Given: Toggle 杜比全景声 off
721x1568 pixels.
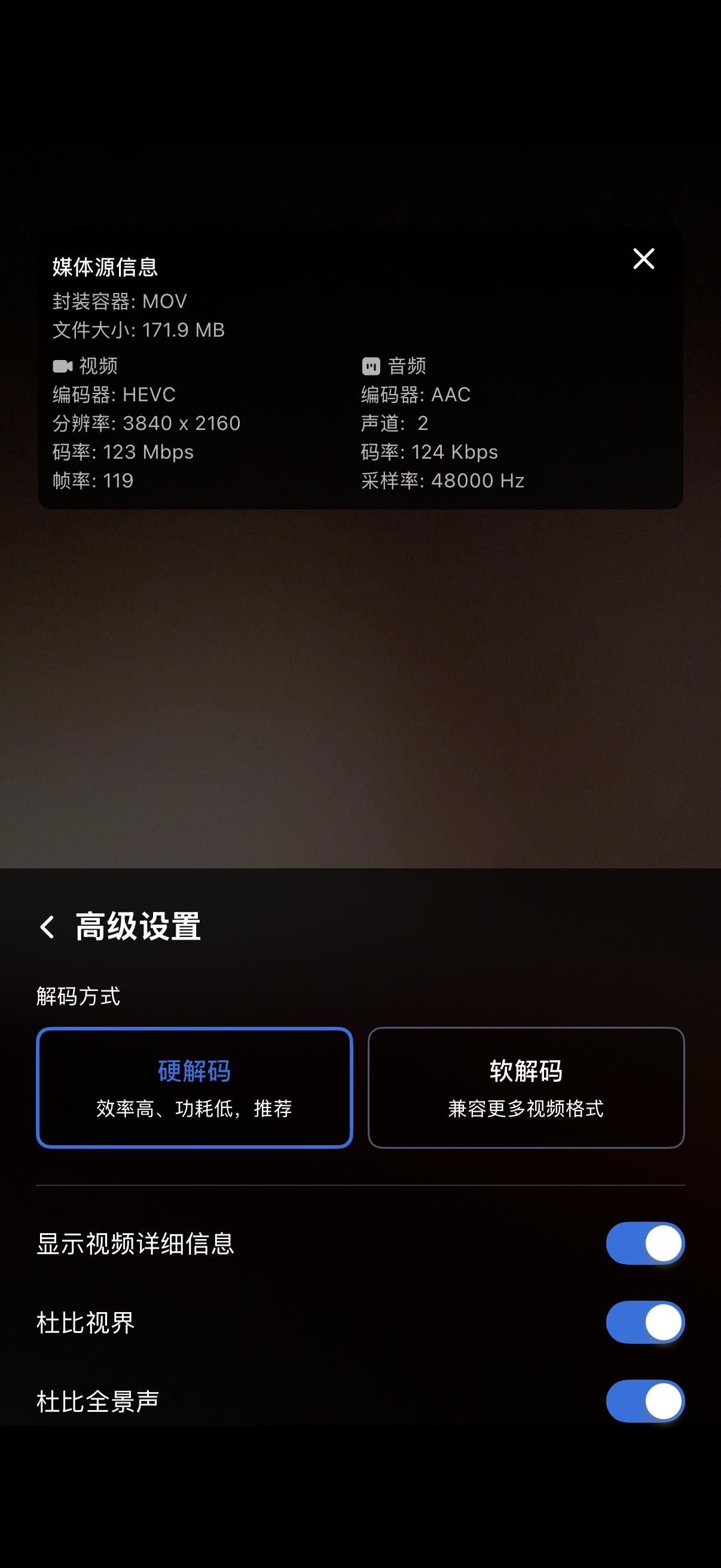Looking at the screenshot, I should tap(644, 1401).
